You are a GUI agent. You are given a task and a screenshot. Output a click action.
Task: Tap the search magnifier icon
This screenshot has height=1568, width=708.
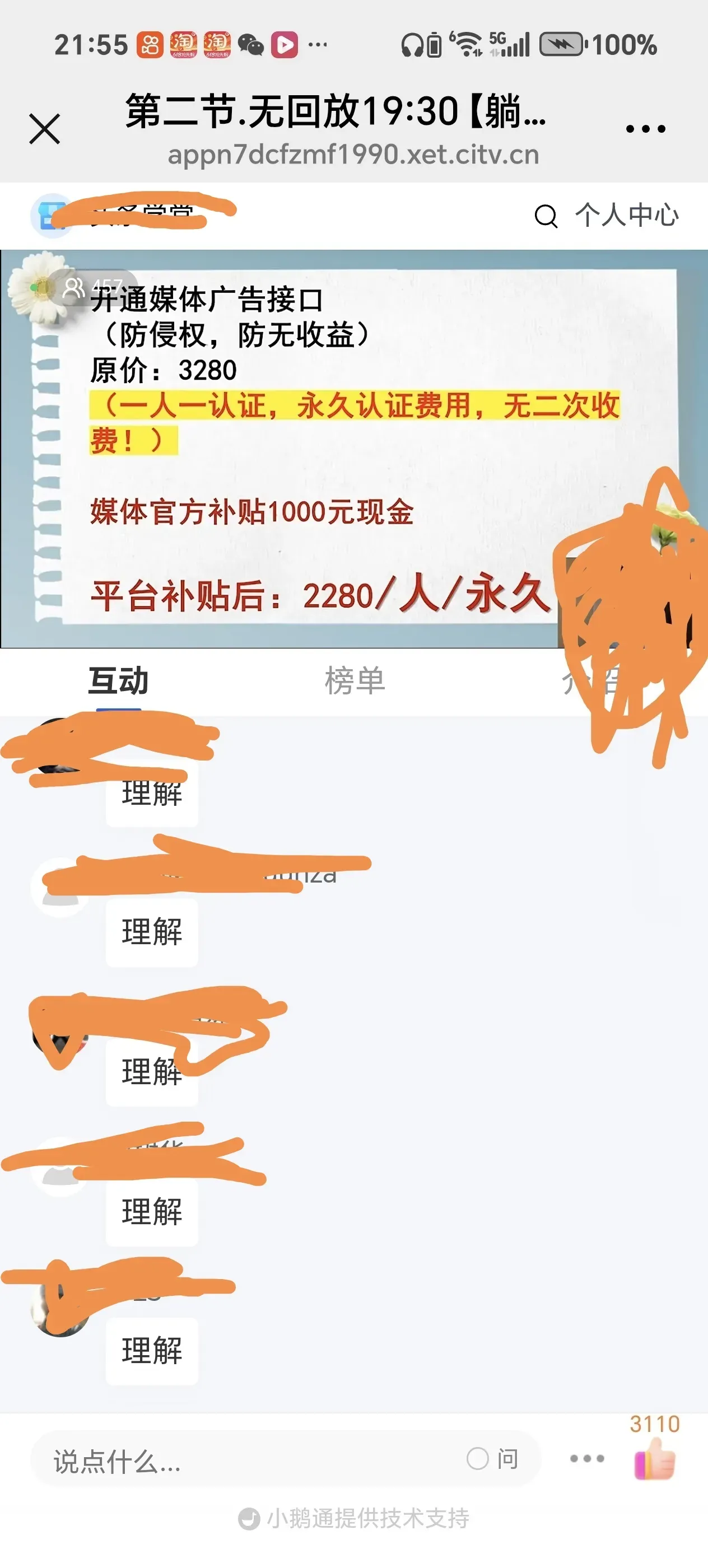(546, 216)
